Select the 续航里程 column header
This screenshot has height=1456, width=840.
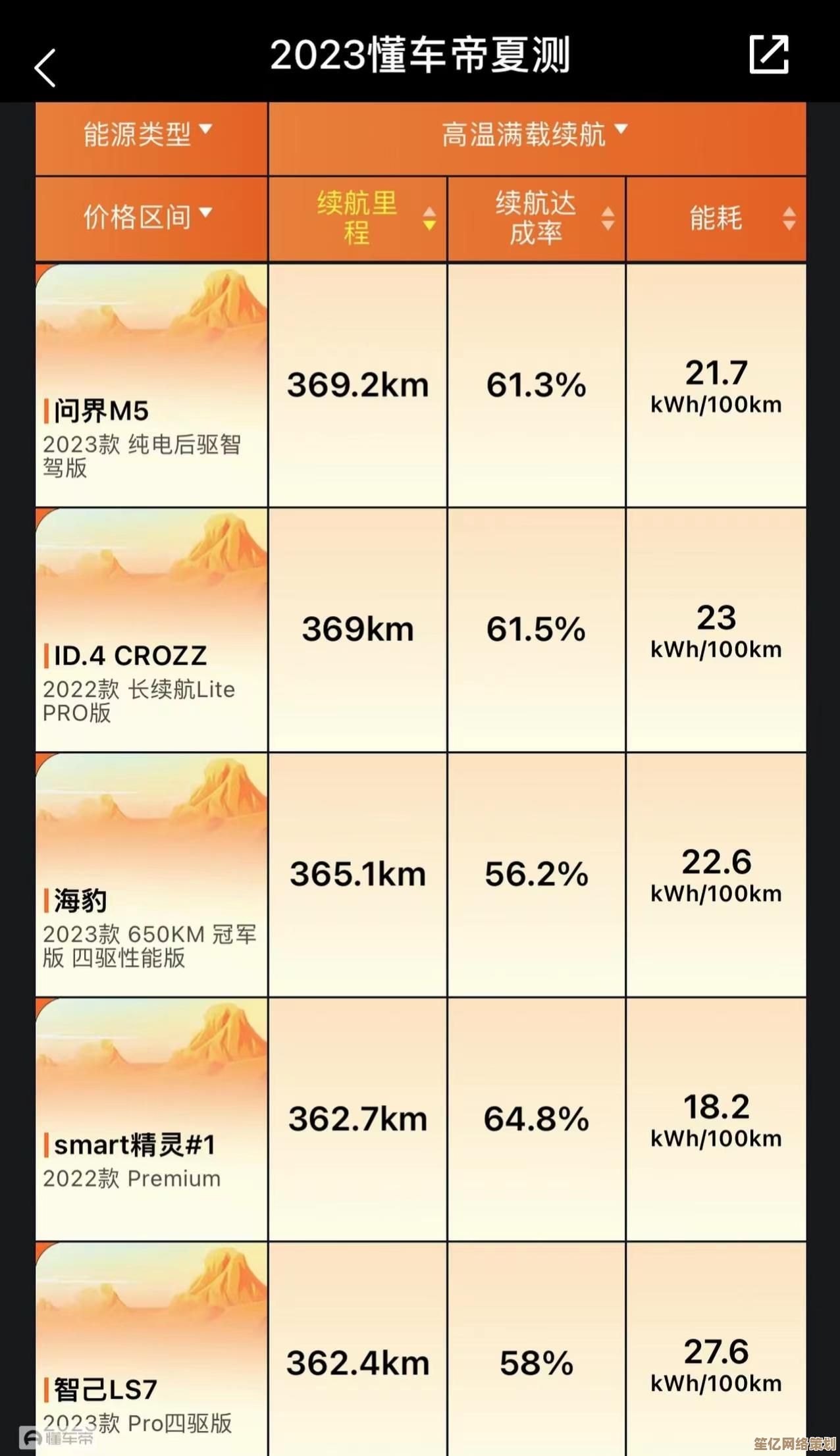[355, 217]
